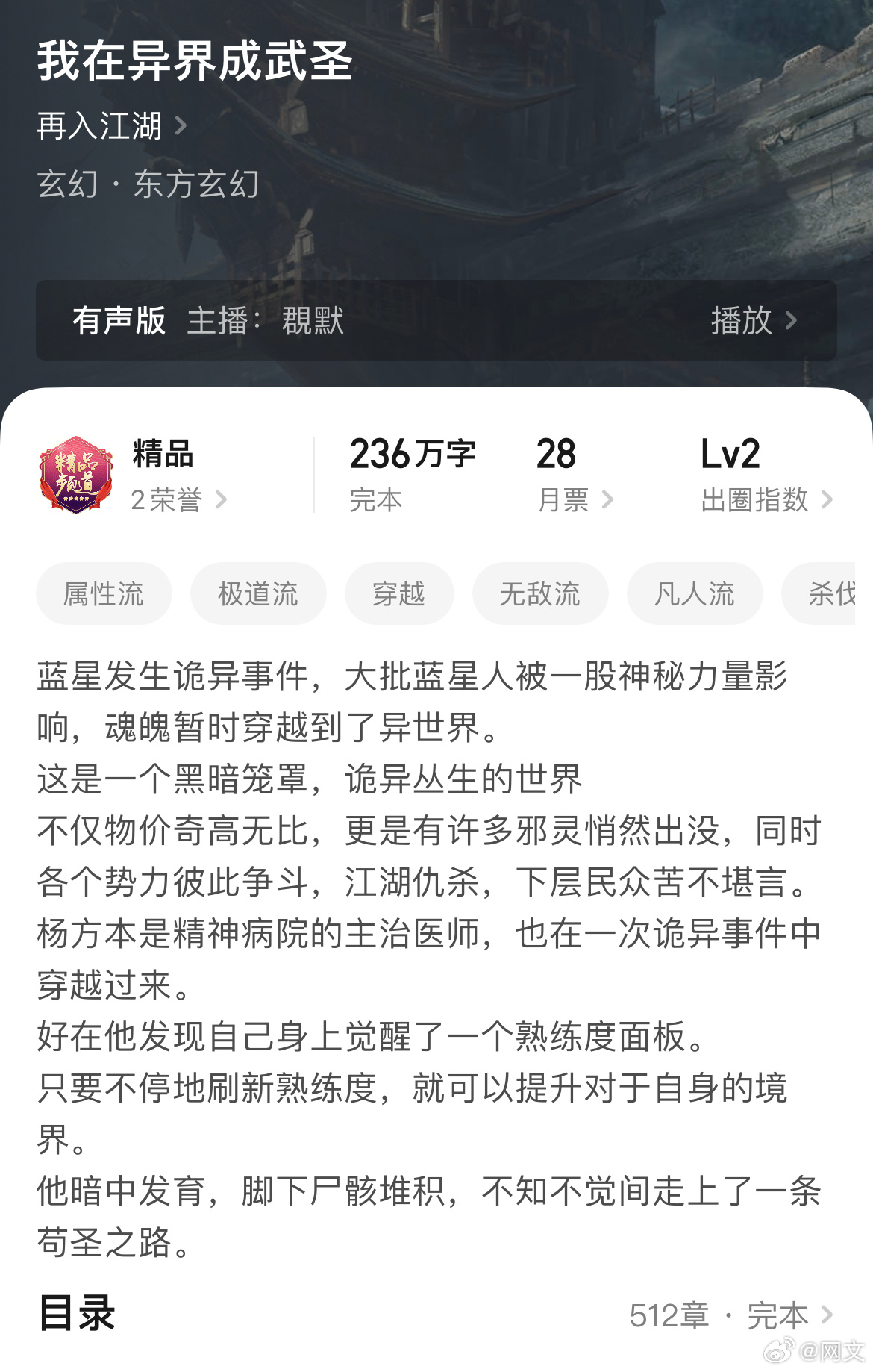The width and height of the screenshot is (873, 1372).
Task: View the 2荣誉 honors details
Action: (x=178, y=499)
